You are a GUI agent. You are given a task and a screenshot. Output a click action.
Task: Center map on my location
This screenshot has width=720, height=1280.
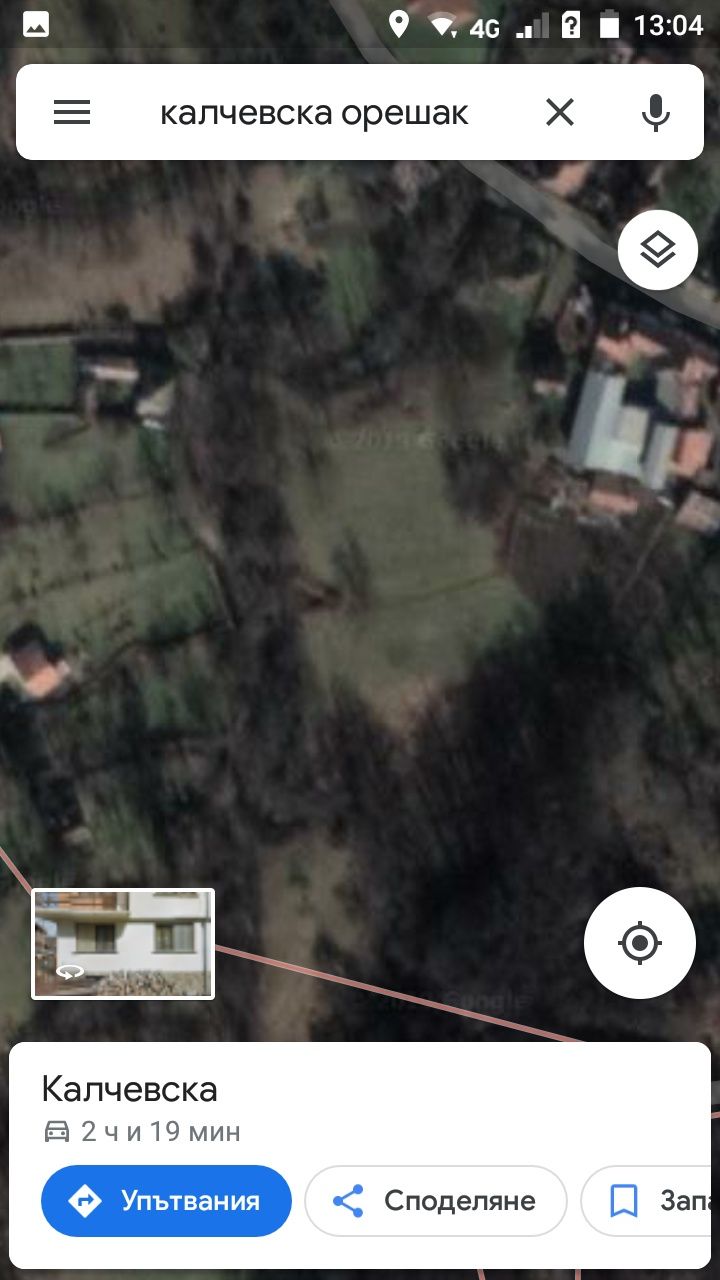point(640,942)
